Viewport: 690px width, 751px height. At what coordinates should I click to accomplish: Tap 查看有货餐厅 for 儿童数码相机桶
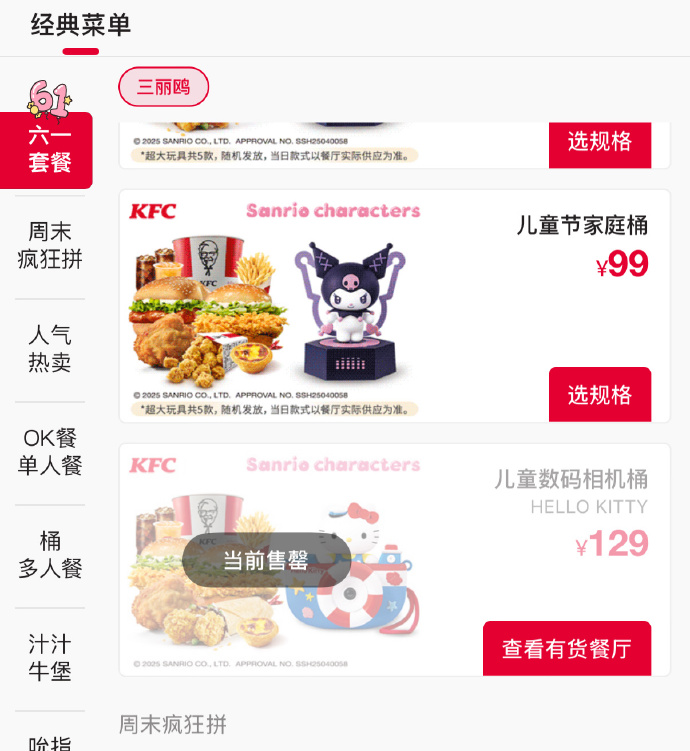[566, 649]
